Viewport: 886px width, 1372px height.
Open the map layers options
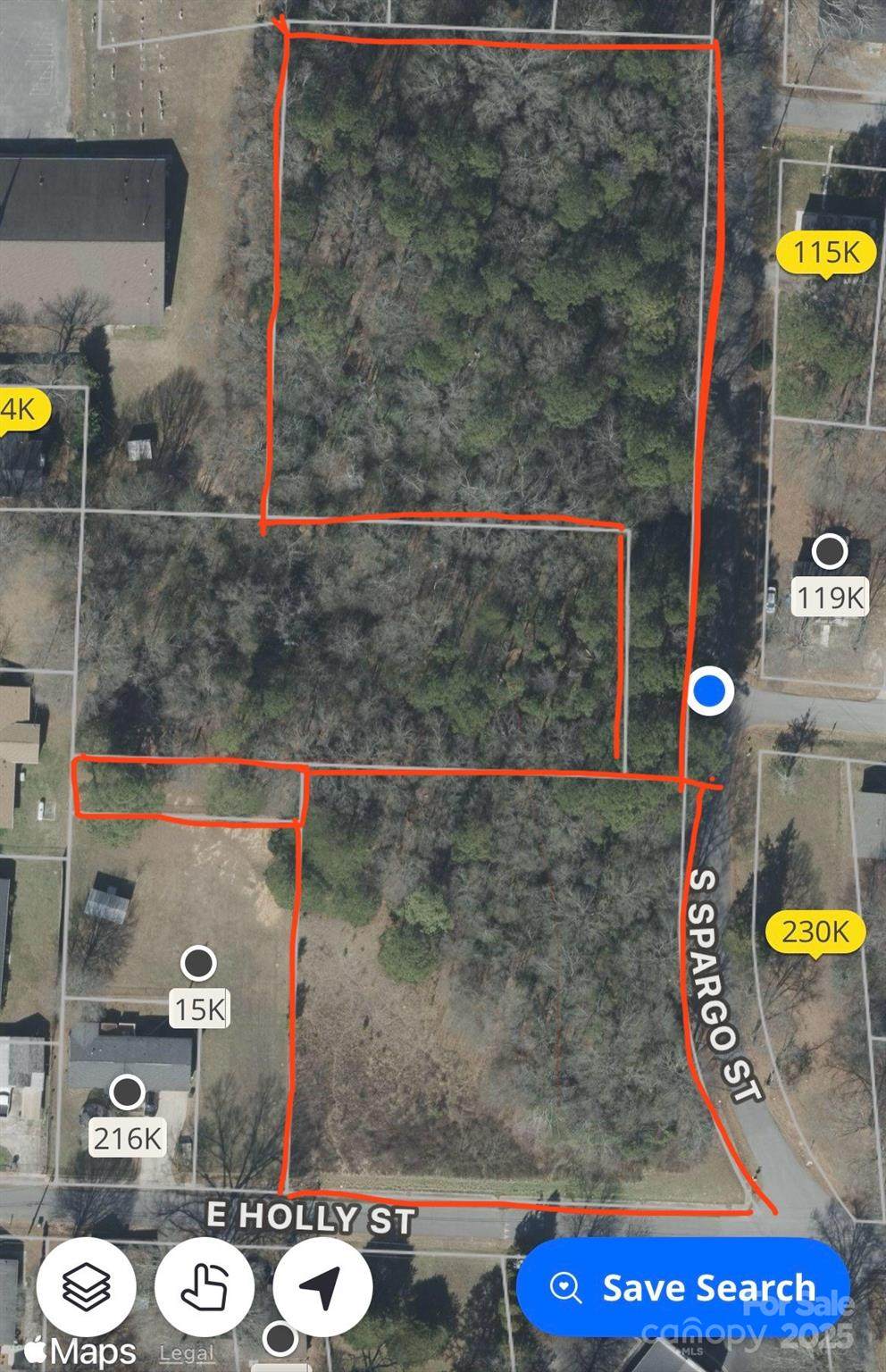(87, 1286)
